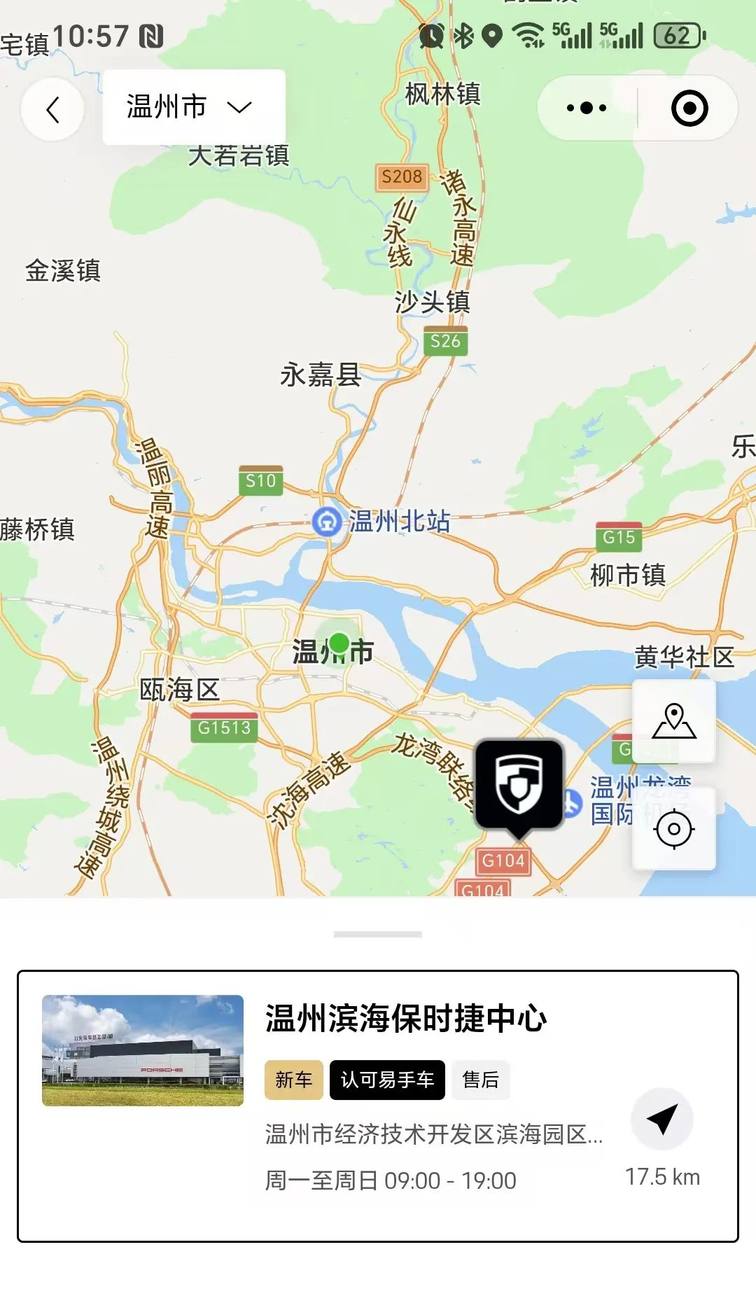
Task: Select the 新车 tag
Action: coord(293,1080)
